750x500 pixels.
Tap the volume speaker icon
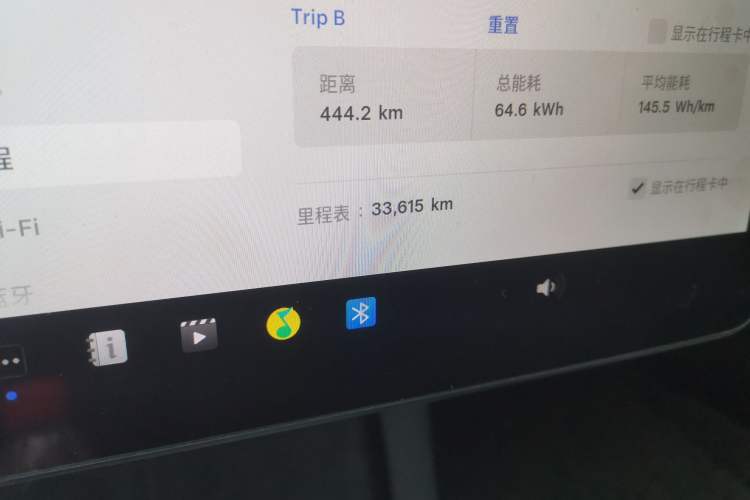pyautogui.click(x=546, y=288)
